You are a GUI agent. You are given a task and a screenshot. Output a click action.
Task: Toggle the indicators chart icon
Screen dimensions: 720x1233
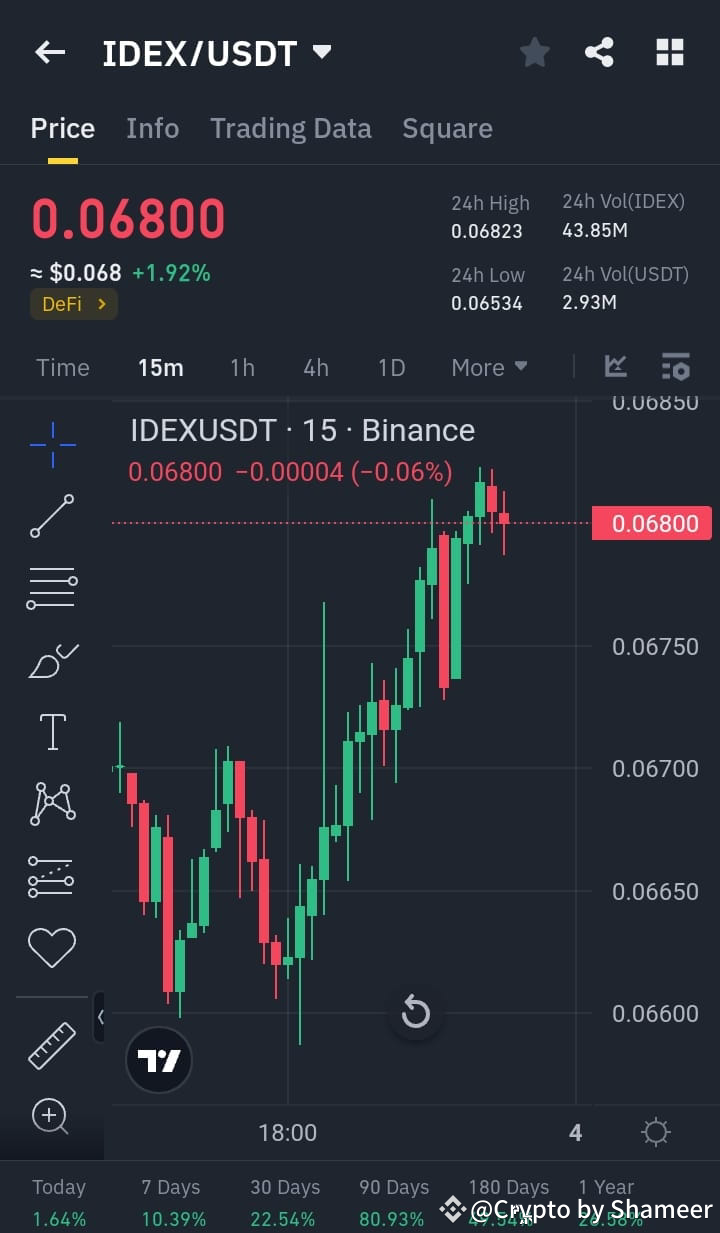tap(615, 367)
